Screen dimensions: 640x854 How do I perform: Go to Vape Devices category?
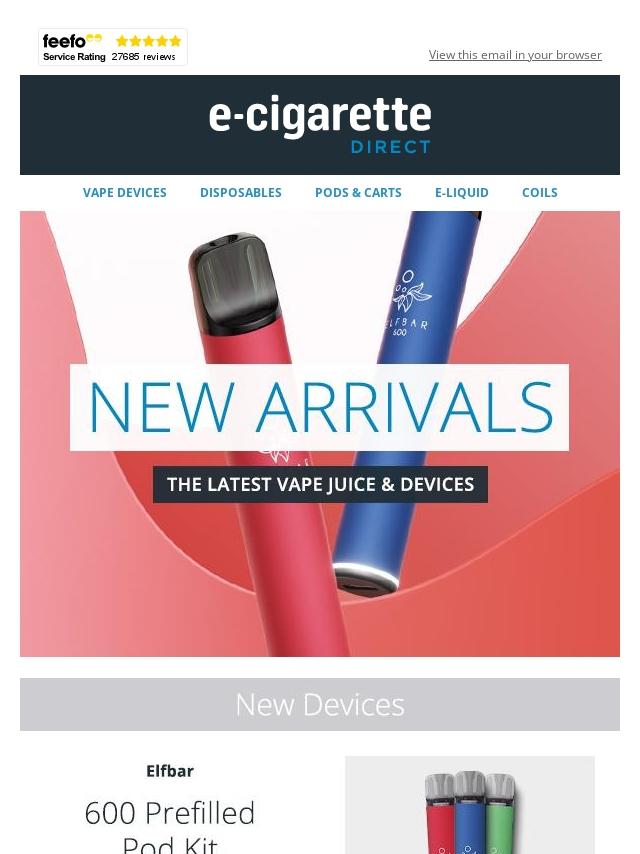click(125, 193)
